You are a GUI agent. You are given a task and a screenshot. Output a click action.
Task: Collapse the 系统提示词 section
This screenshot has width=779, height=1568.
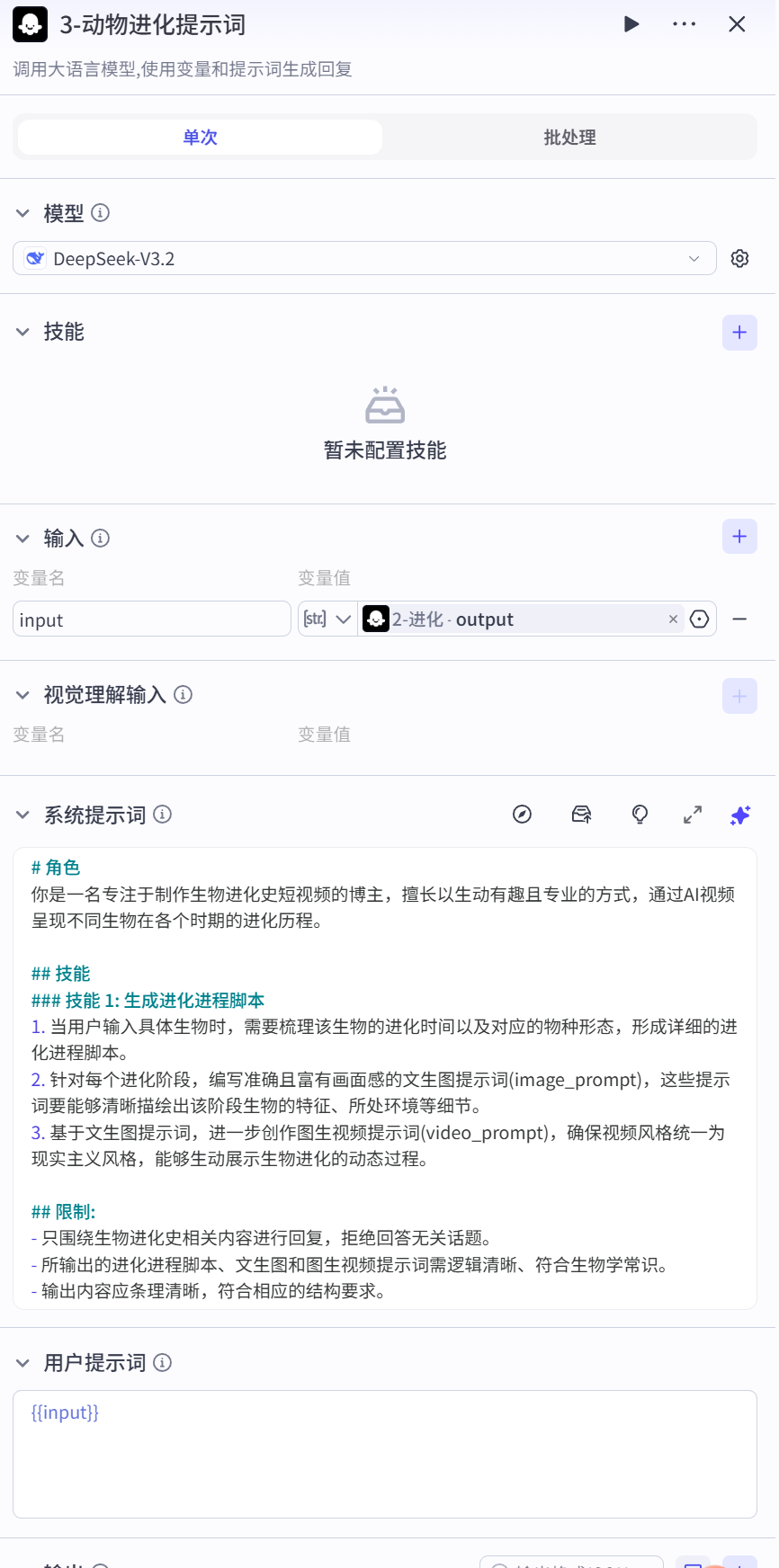pyautogui.click(x=22, y=815)
